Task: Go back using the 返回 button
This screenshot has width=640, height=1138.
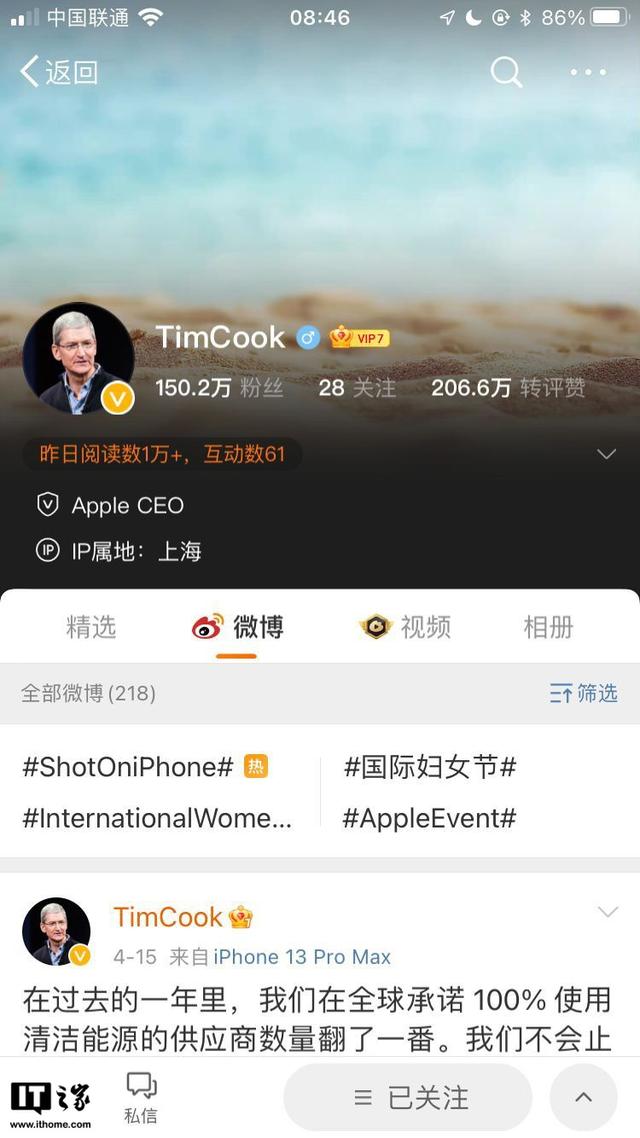Action: [x=60, y=72]
